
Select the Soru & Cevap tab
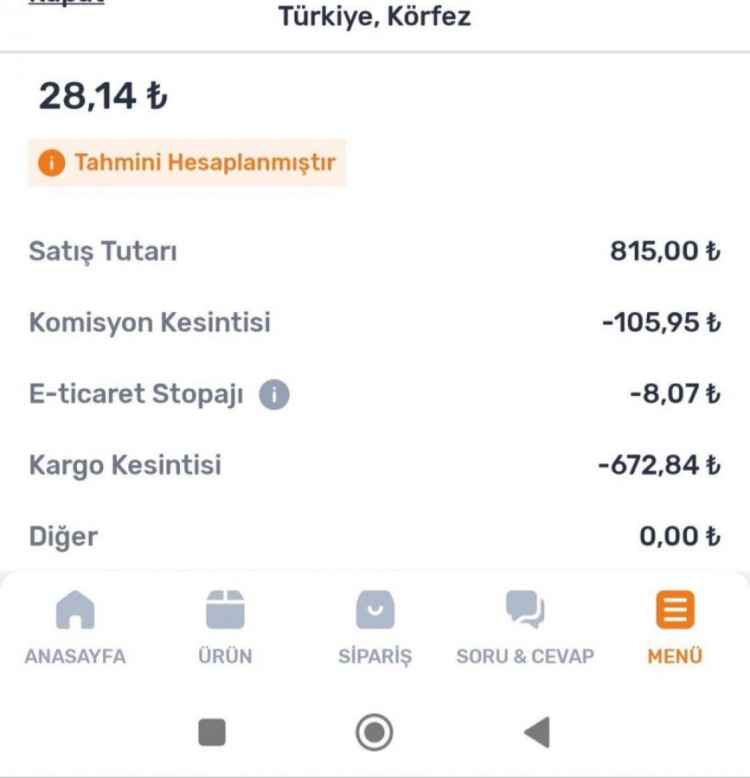tap(525, 627)
